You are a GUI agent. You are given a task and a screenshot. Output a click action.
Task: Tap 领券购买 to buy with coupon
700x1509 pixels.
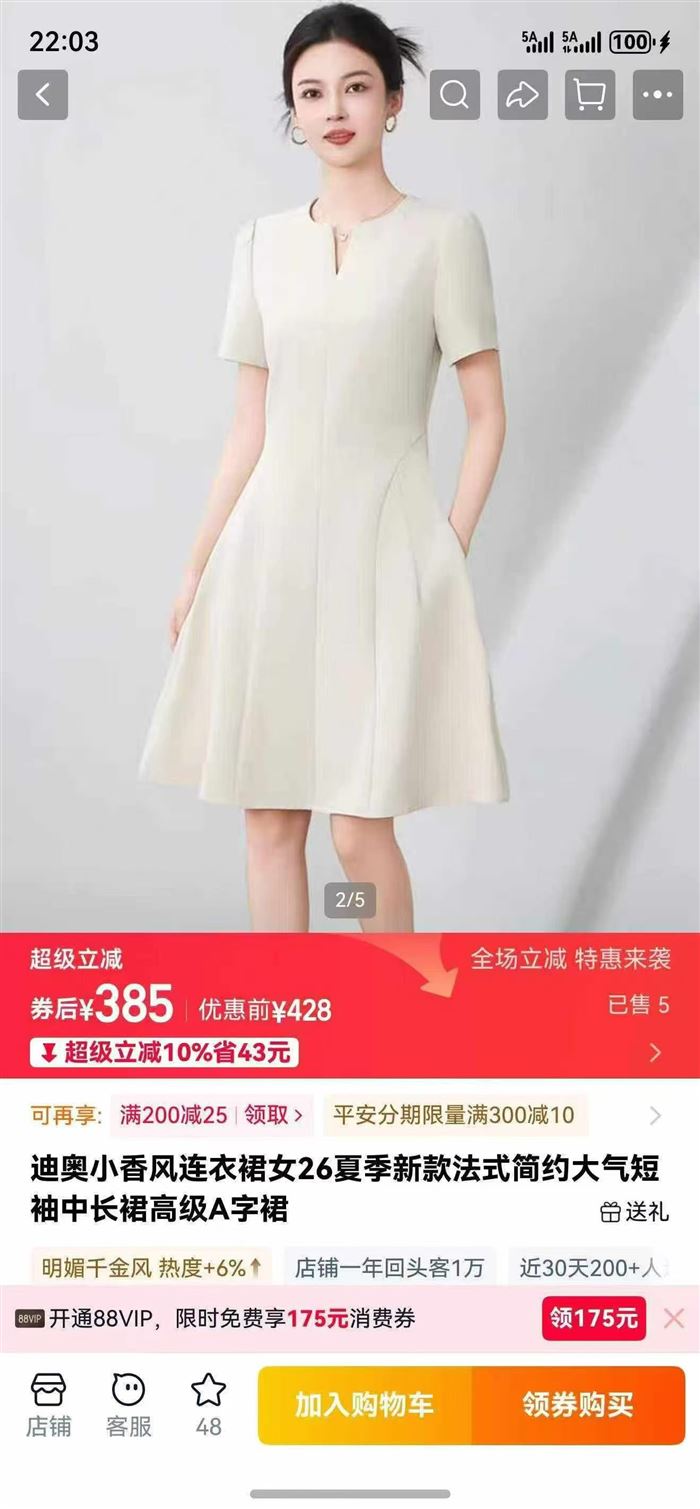[x=577, y=1404]
